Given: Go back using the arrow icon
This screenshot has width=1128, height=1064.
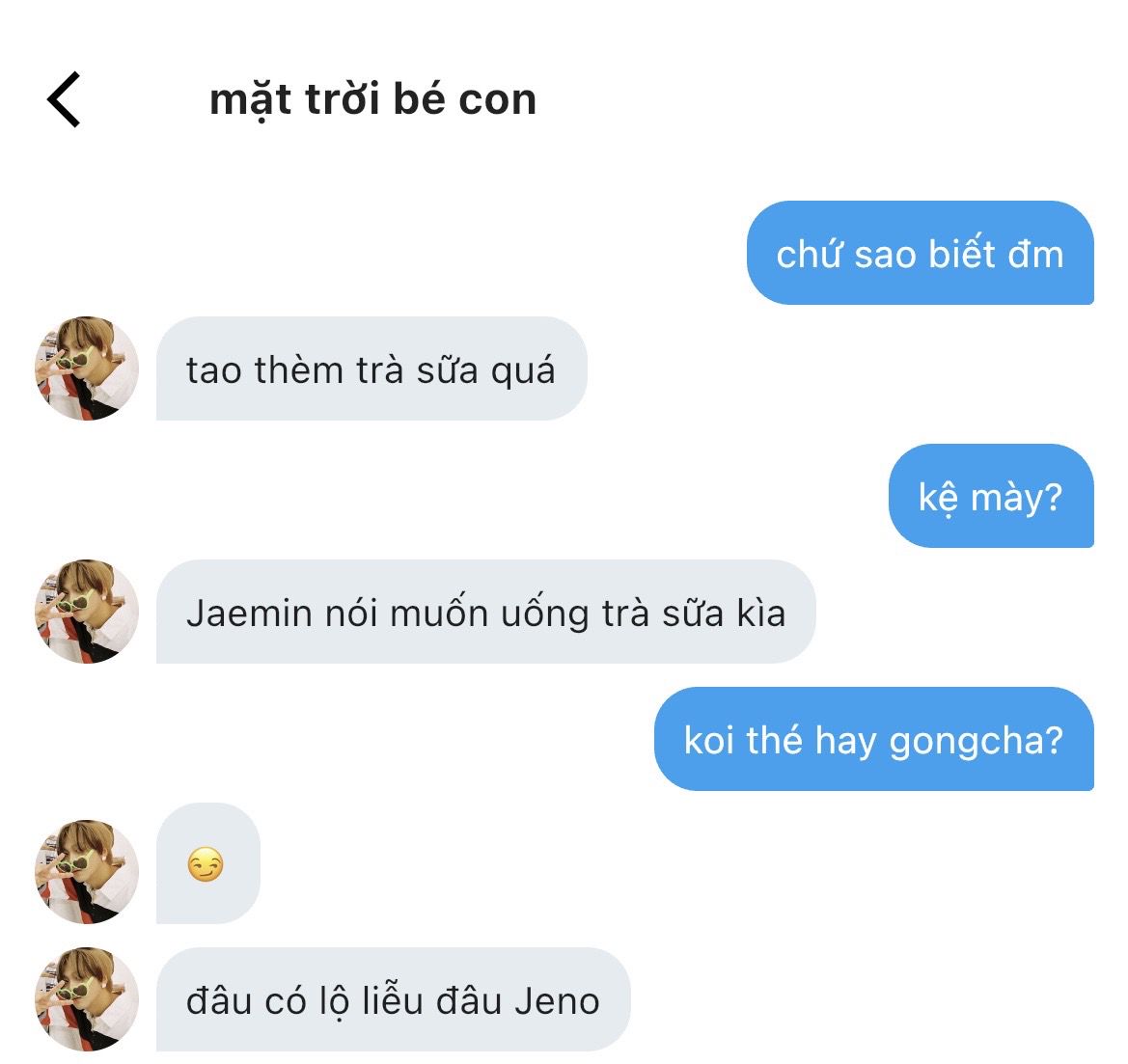Looking at the screenshot, I should pos(64,99).
